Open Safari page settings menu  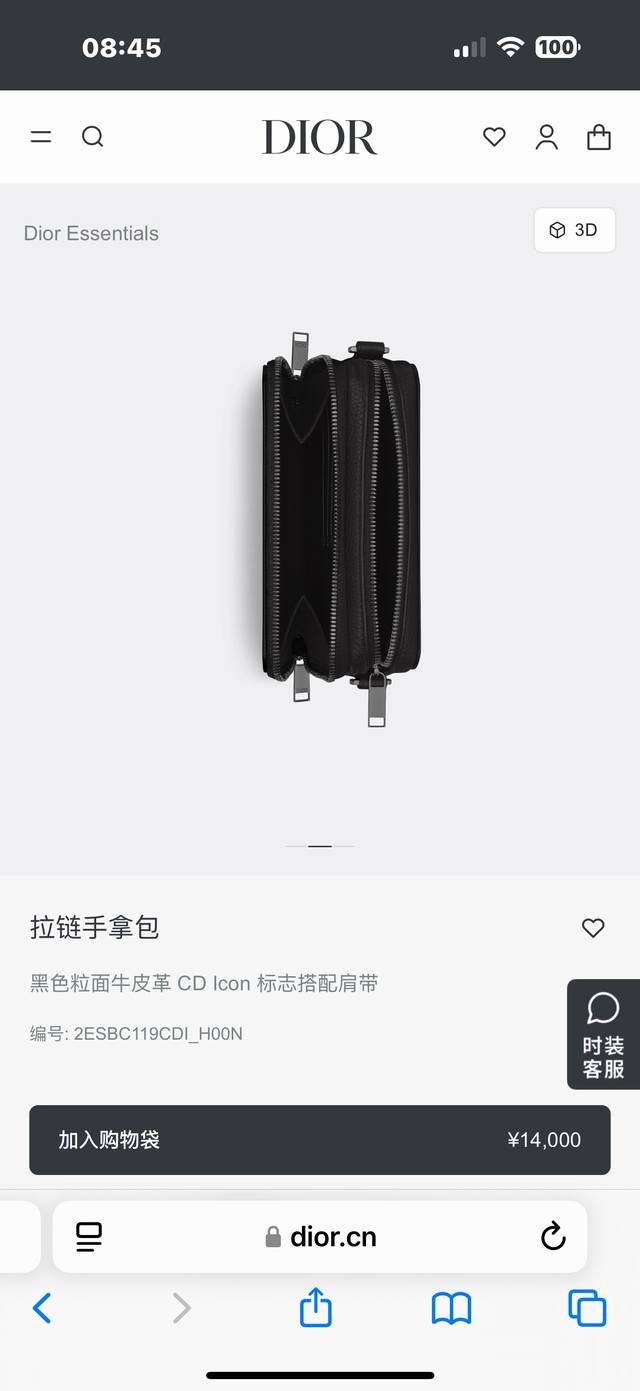coord(90,1237)
